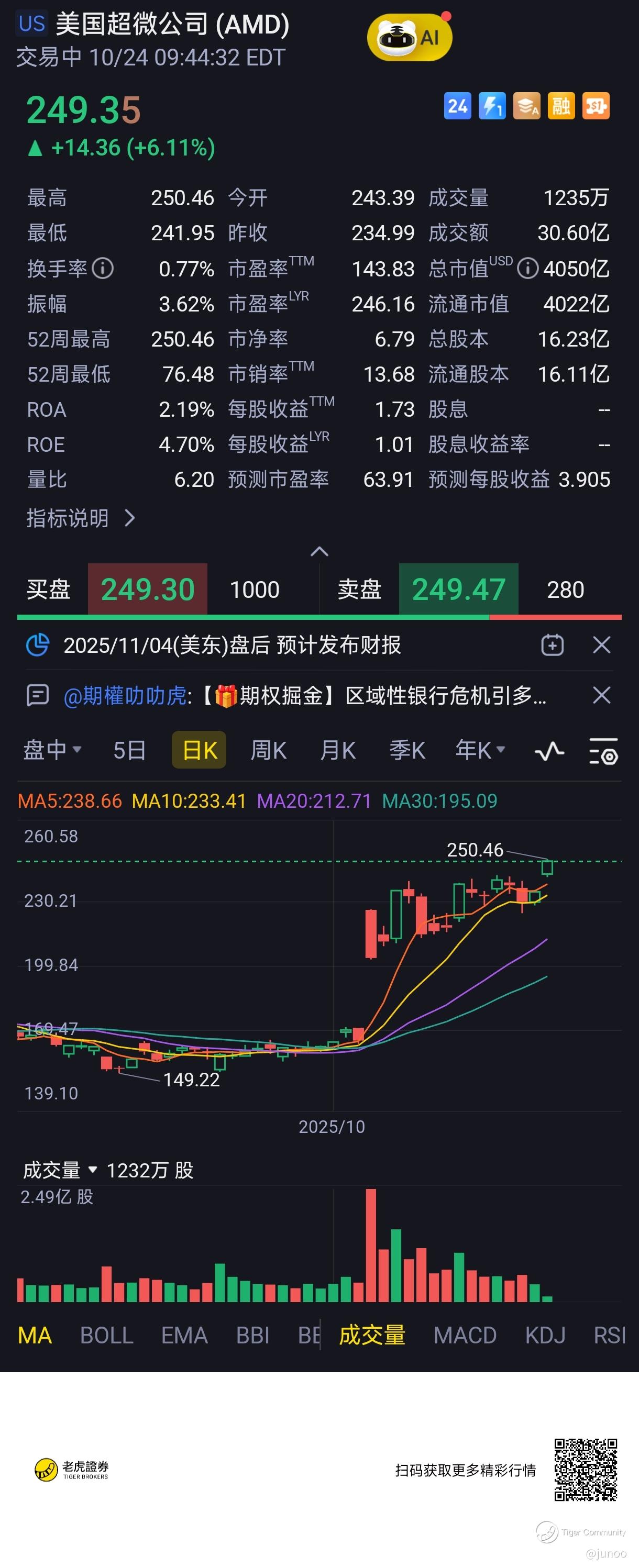Open the AI assistant mascot button

410,38
